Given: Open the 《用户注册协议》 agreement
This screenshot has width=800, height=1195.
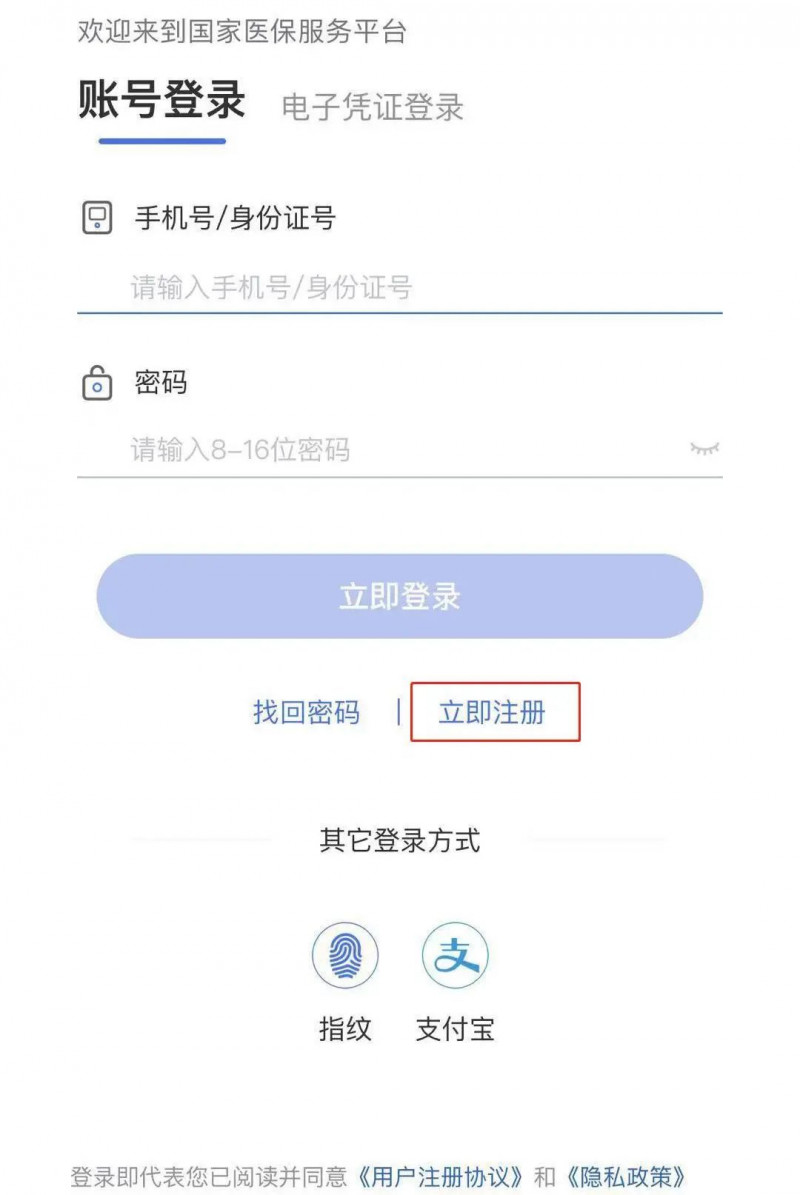Looking at the screenshot, I should tap(440, 1175).
